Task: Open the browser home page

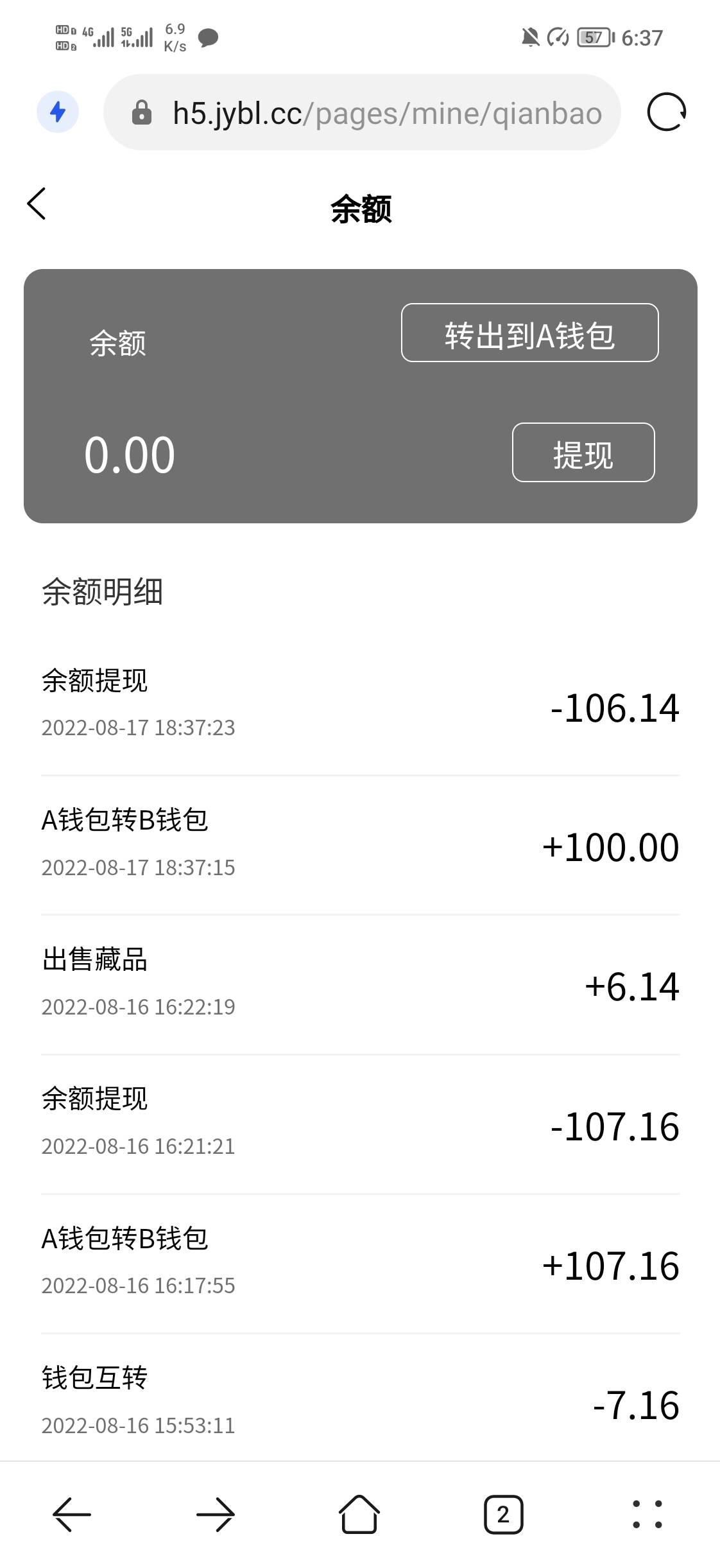Action: [359, 1514]
